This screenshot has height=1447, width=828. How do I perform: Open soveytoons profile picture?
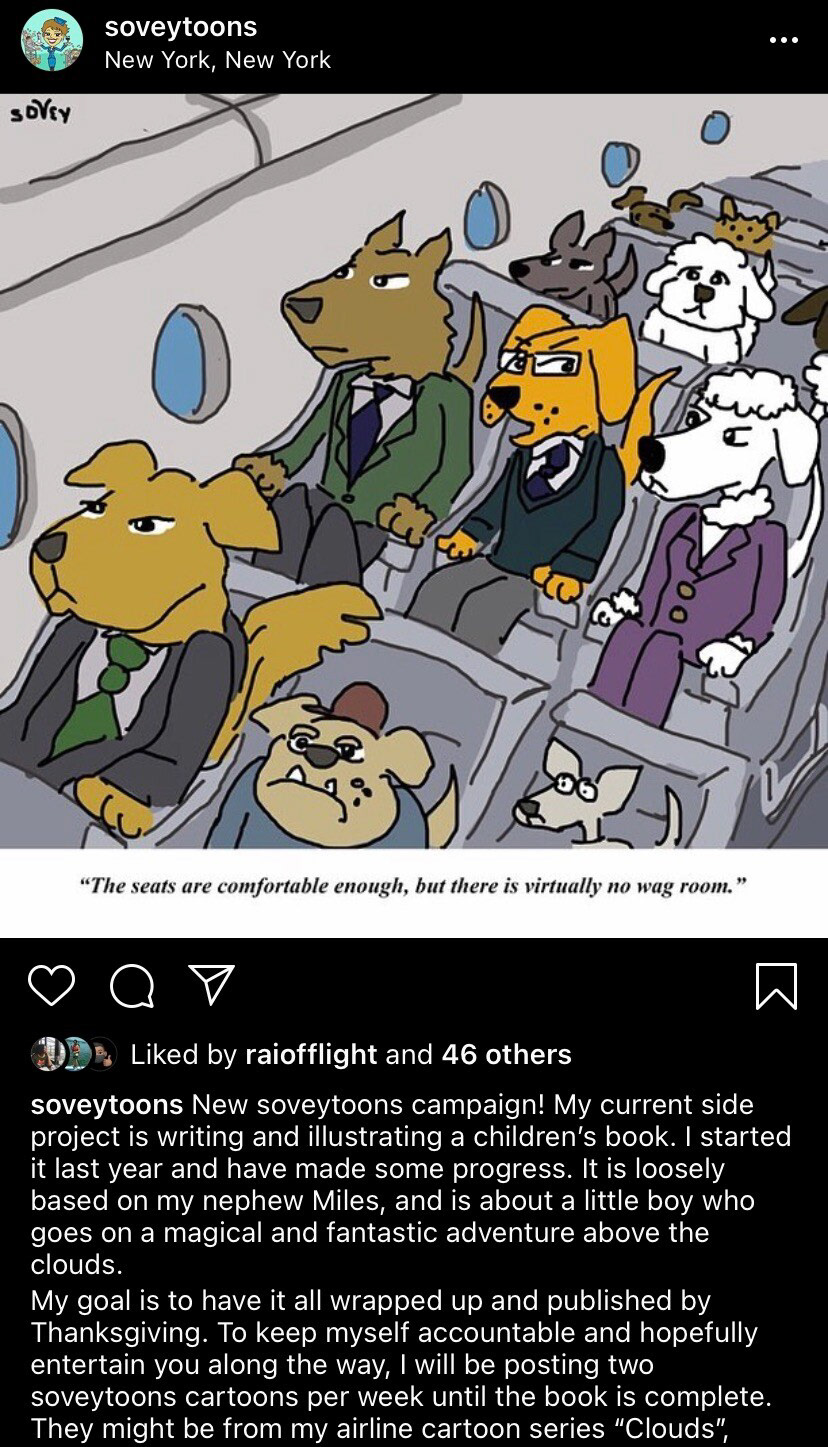52,41
